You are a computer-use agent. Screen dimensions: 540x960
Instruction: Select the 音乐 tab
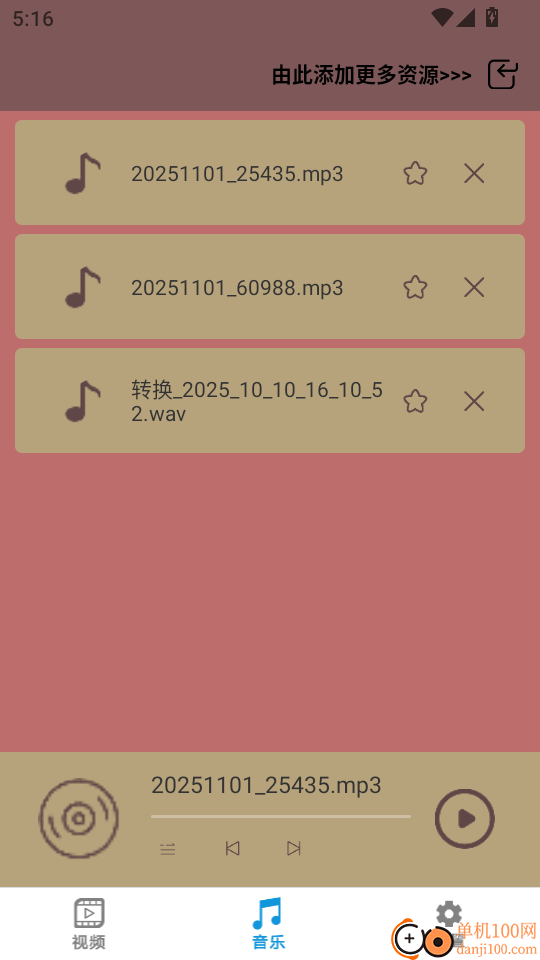(x=268, y=924)
